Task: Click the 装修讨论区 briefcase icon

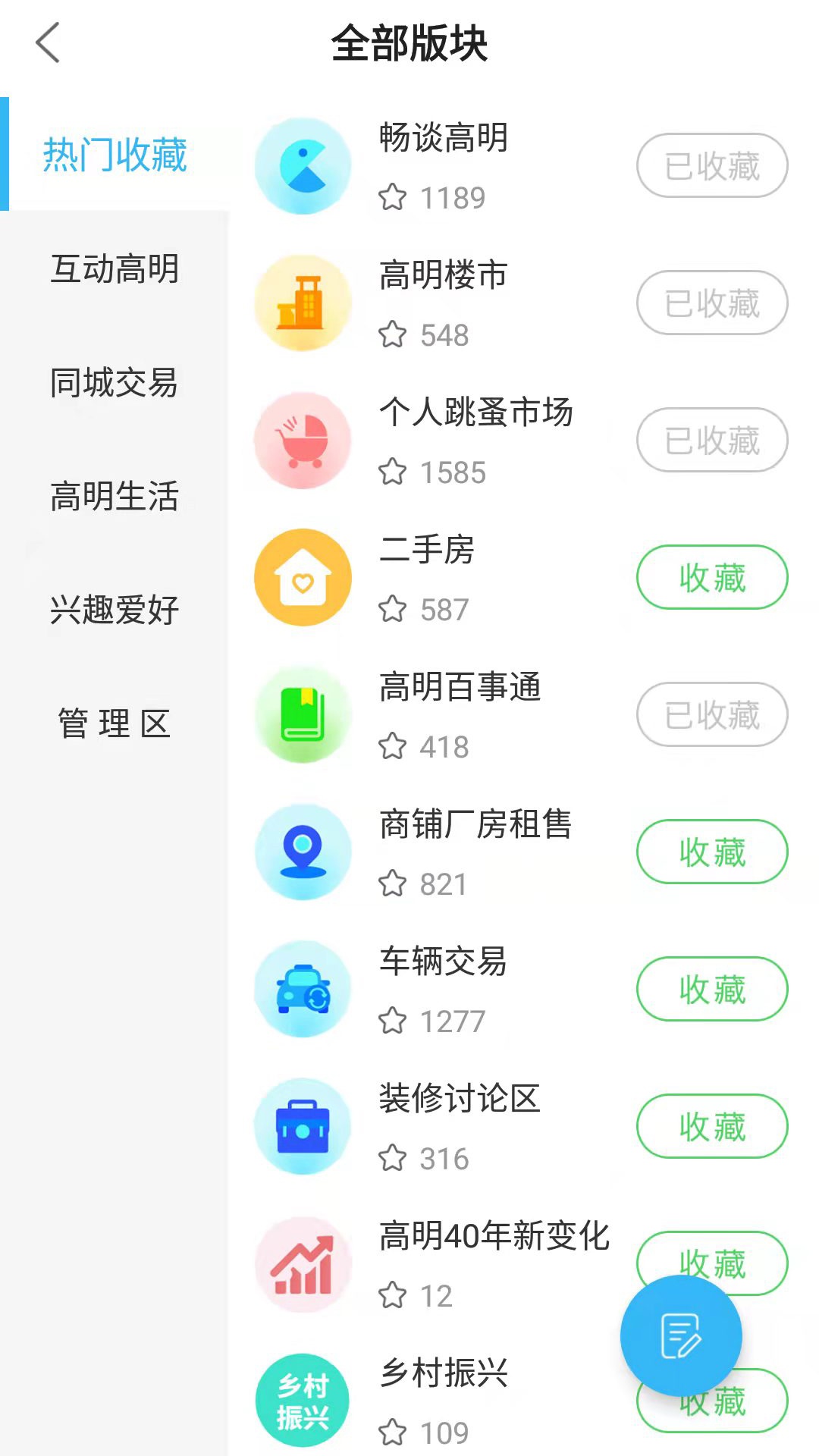Action: pyautogui.click(x=303, y=1126)
